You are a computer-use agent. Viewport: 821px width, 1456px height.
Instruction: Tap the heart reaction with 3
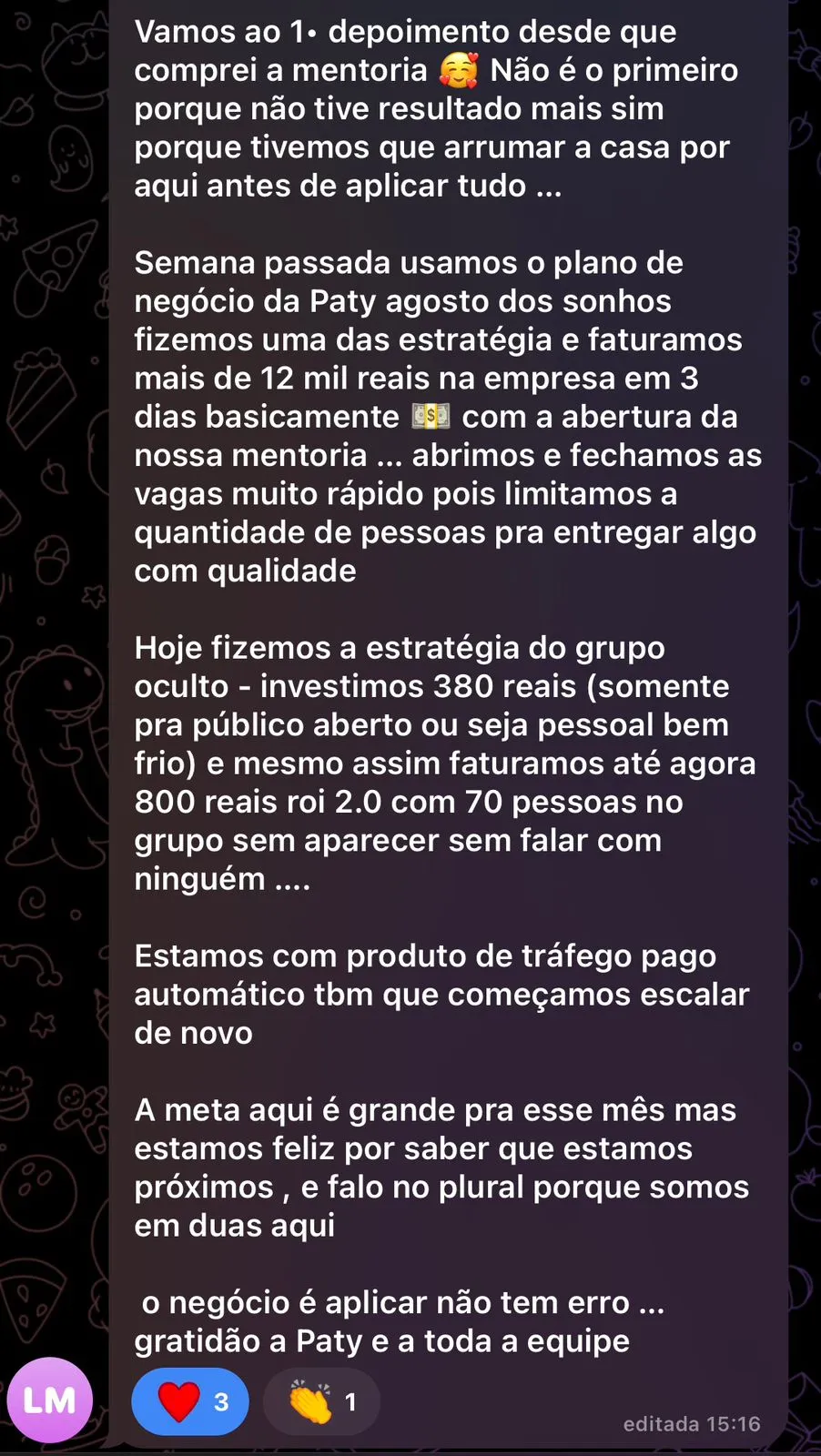click(x=190, y=1401)
